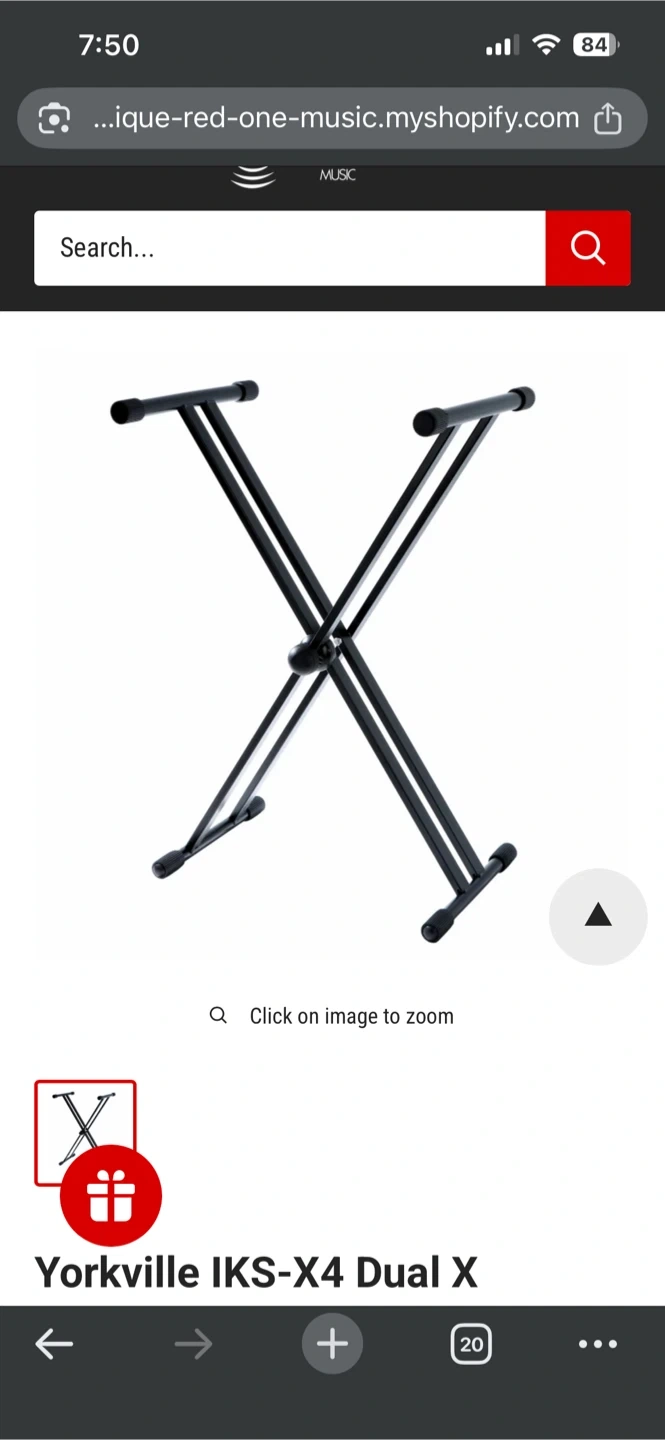Open the browser overflow menu
The image size is (665, 1440).
click(598, 1344)
